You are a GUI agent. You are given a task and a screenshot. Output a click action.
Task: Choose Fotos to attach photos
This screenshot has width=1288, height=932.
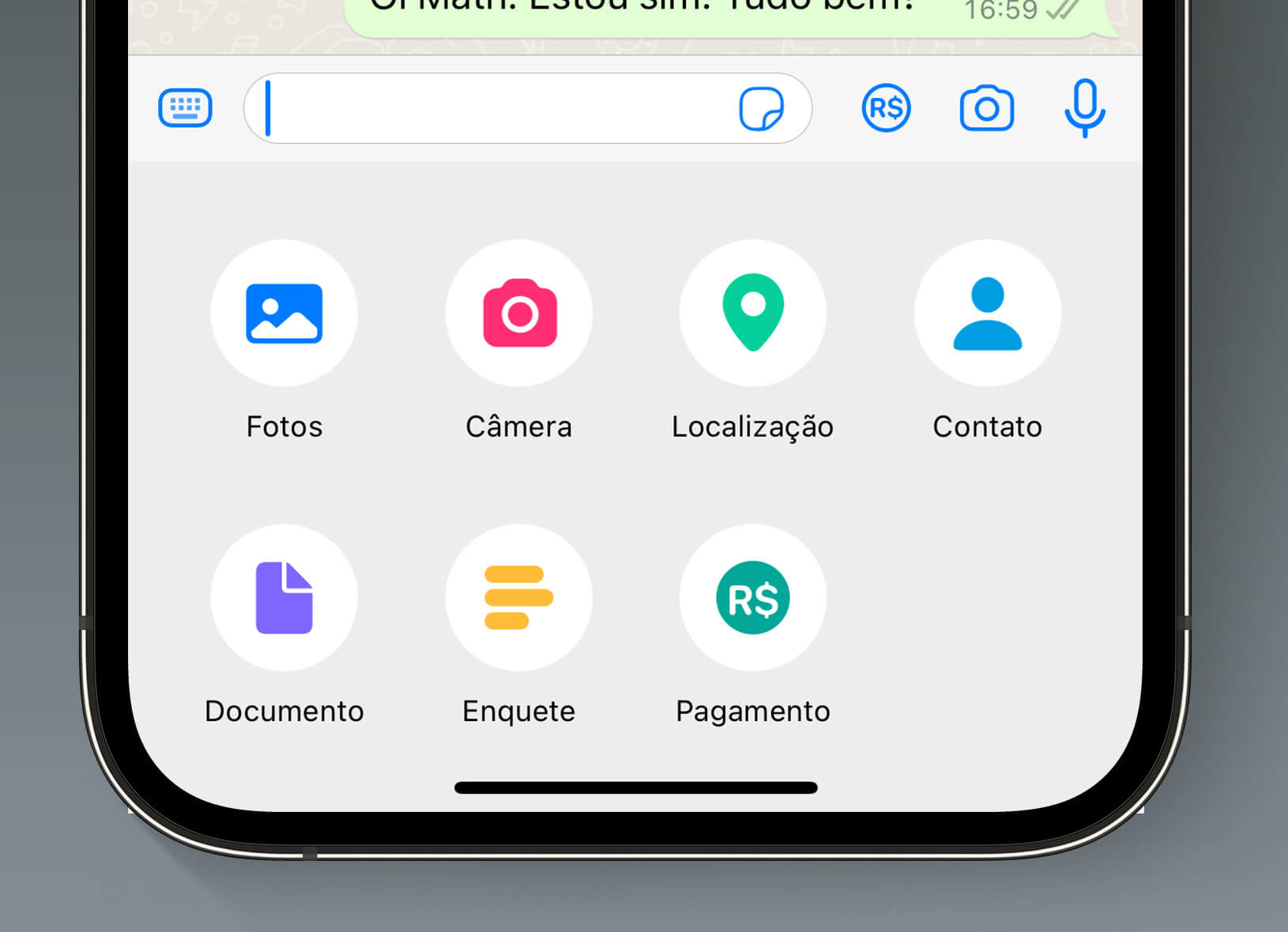pos(284,314)
